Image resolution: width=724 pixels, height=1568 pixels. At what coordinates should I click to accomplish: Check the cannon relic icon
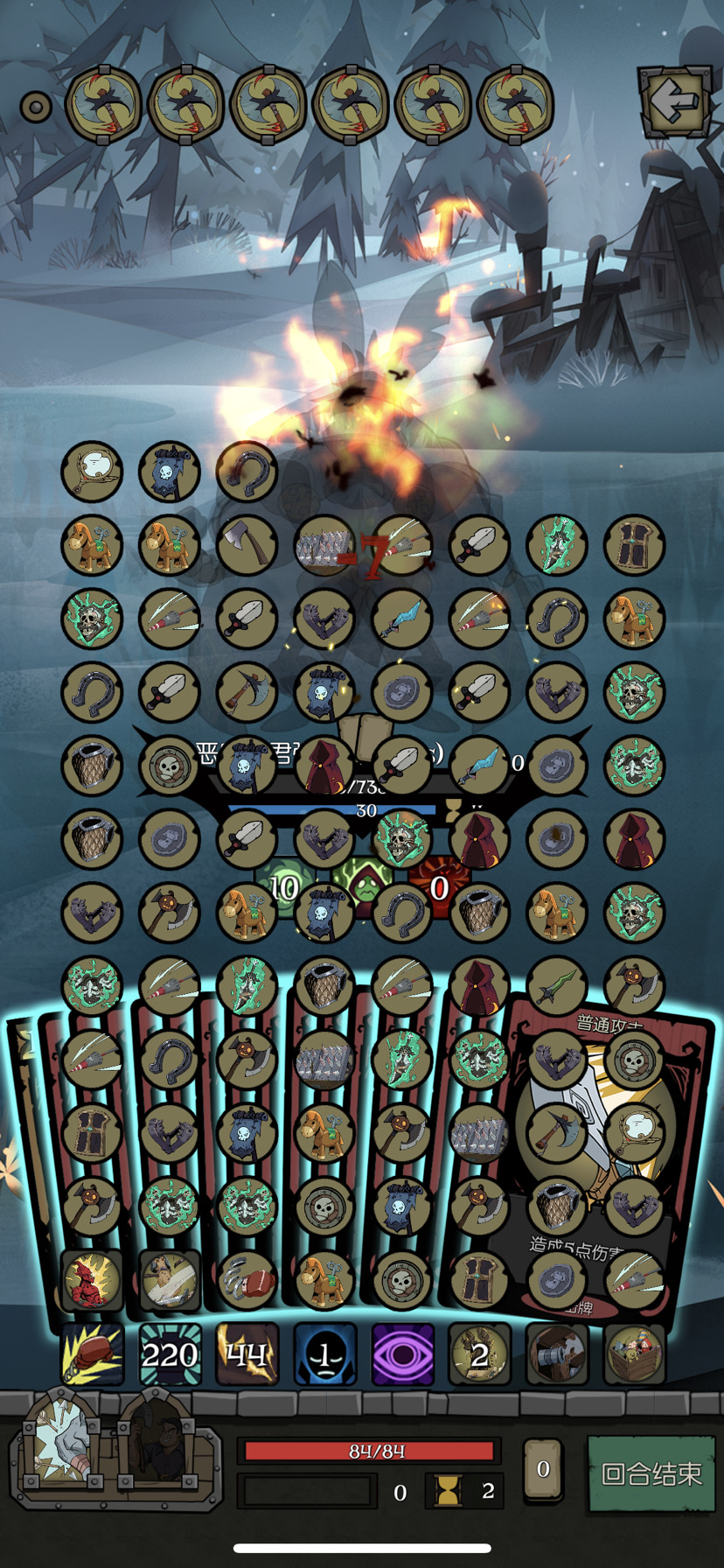[x=557, y=1355]
